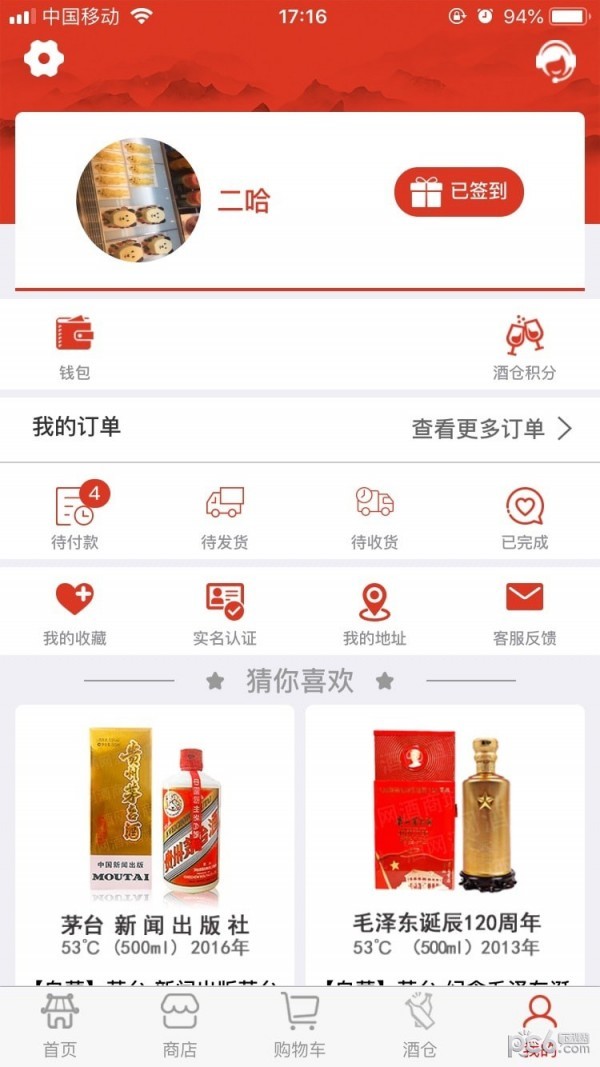600x1067 pixels.
Task: Open the settings gear icon
Action: [44, 59]
